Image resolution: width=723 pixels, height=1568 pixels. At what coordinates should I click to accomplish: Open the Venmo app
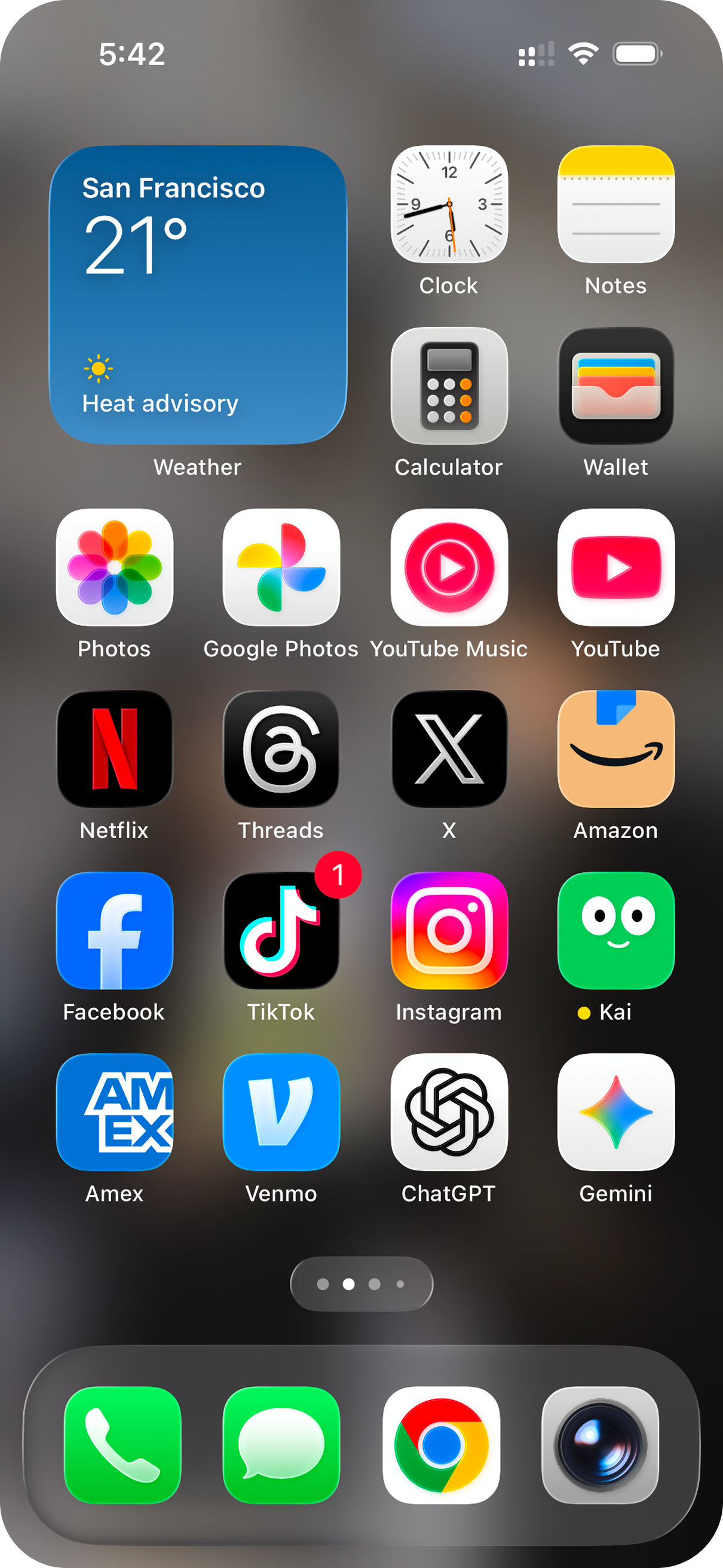[281, 1111]
